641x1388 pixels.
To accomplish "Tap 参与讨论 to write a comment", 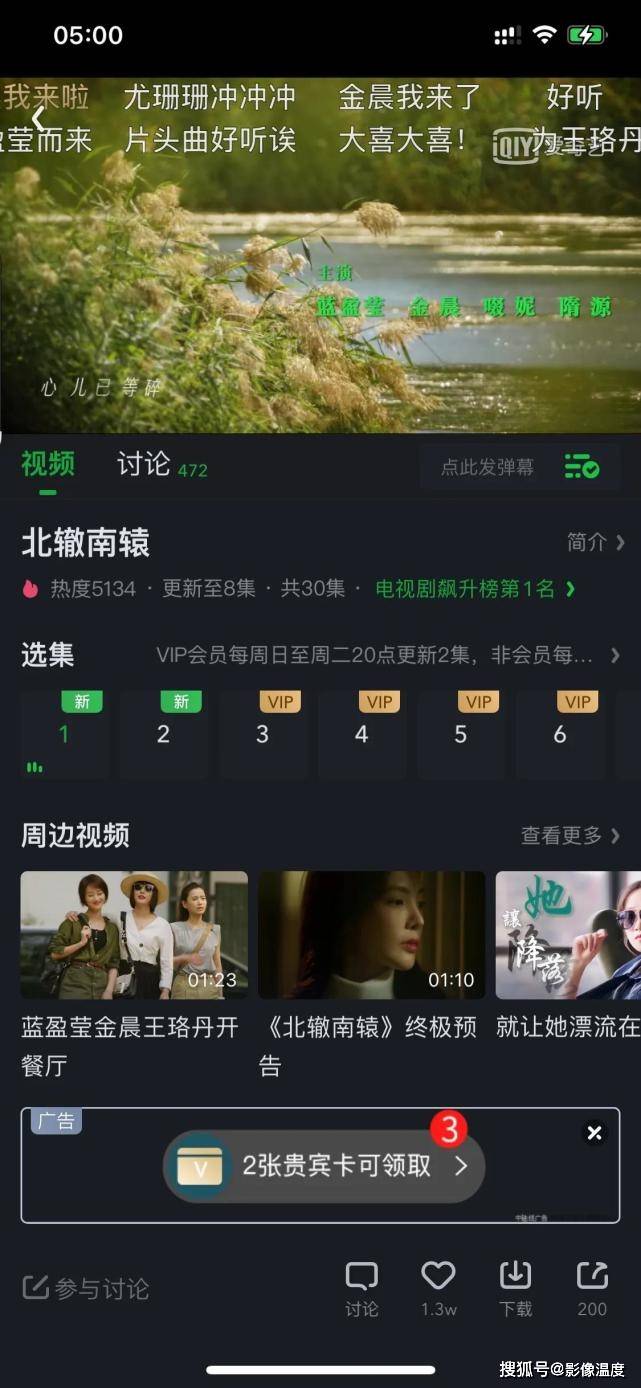I will click(86, 1288).
